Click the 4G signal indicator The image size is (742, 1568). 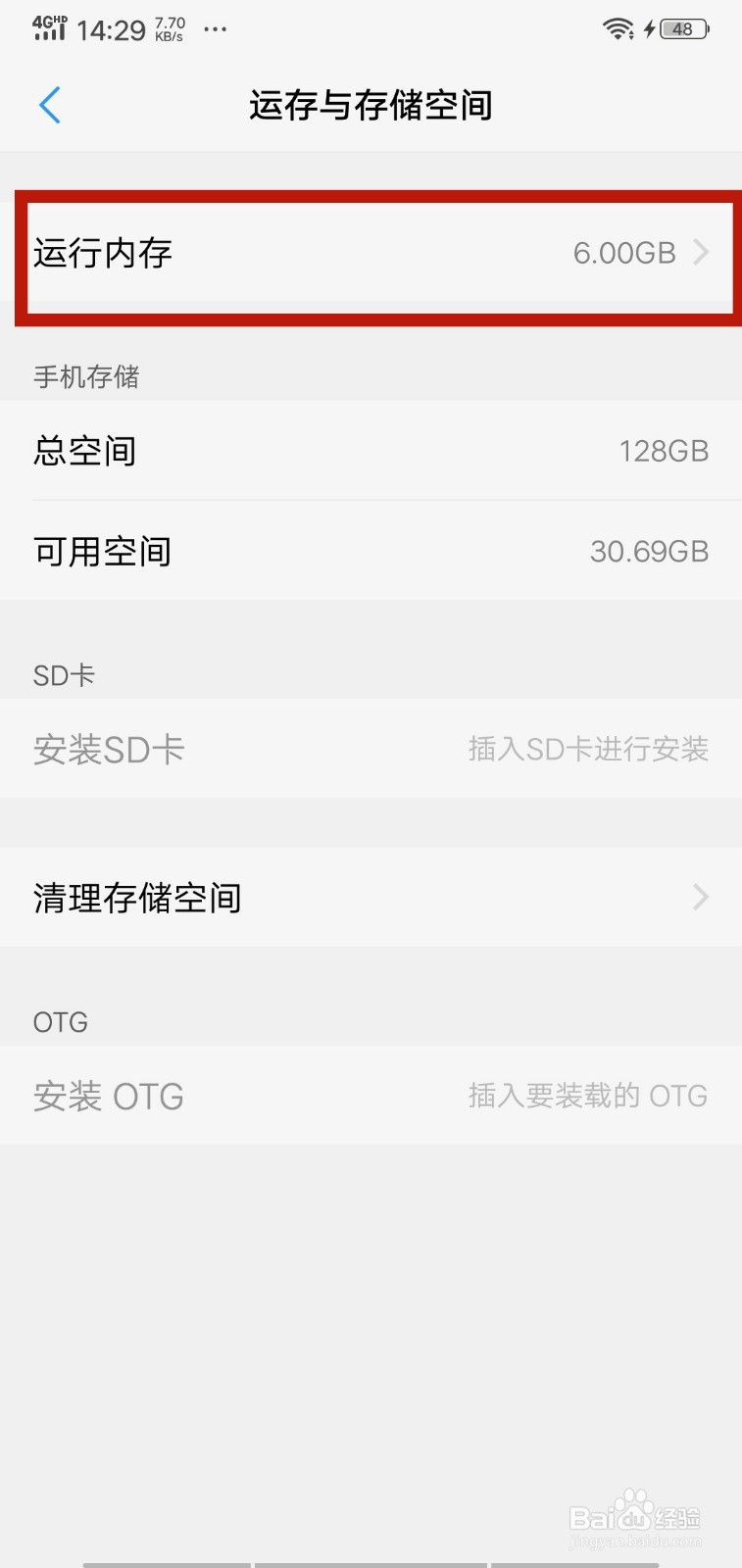point(47,27)
